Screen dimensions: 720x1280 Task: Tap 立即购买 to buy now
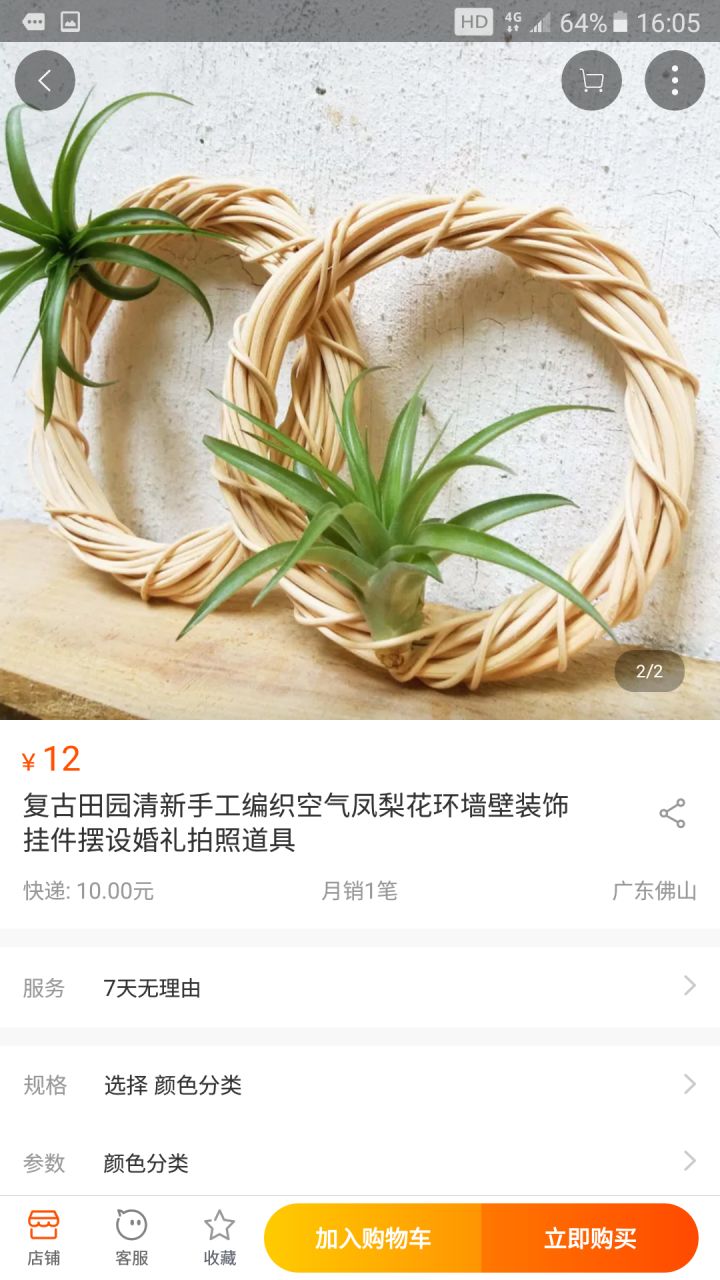pyautogui.click(x=590, y=1238)
